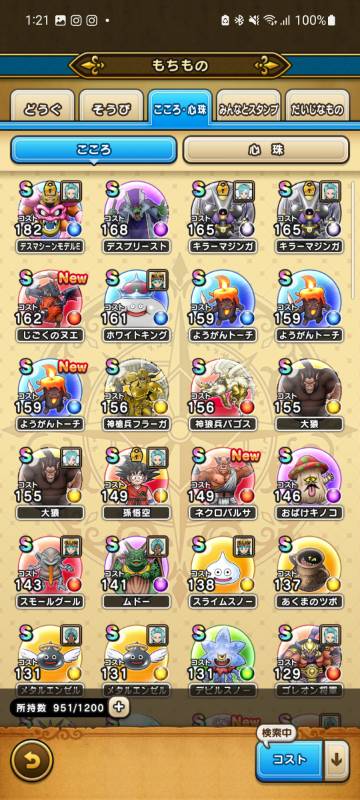Screen dimensions: 360x800
Task: Open the じごくのヌエ heart
Action: pos(50,306)
